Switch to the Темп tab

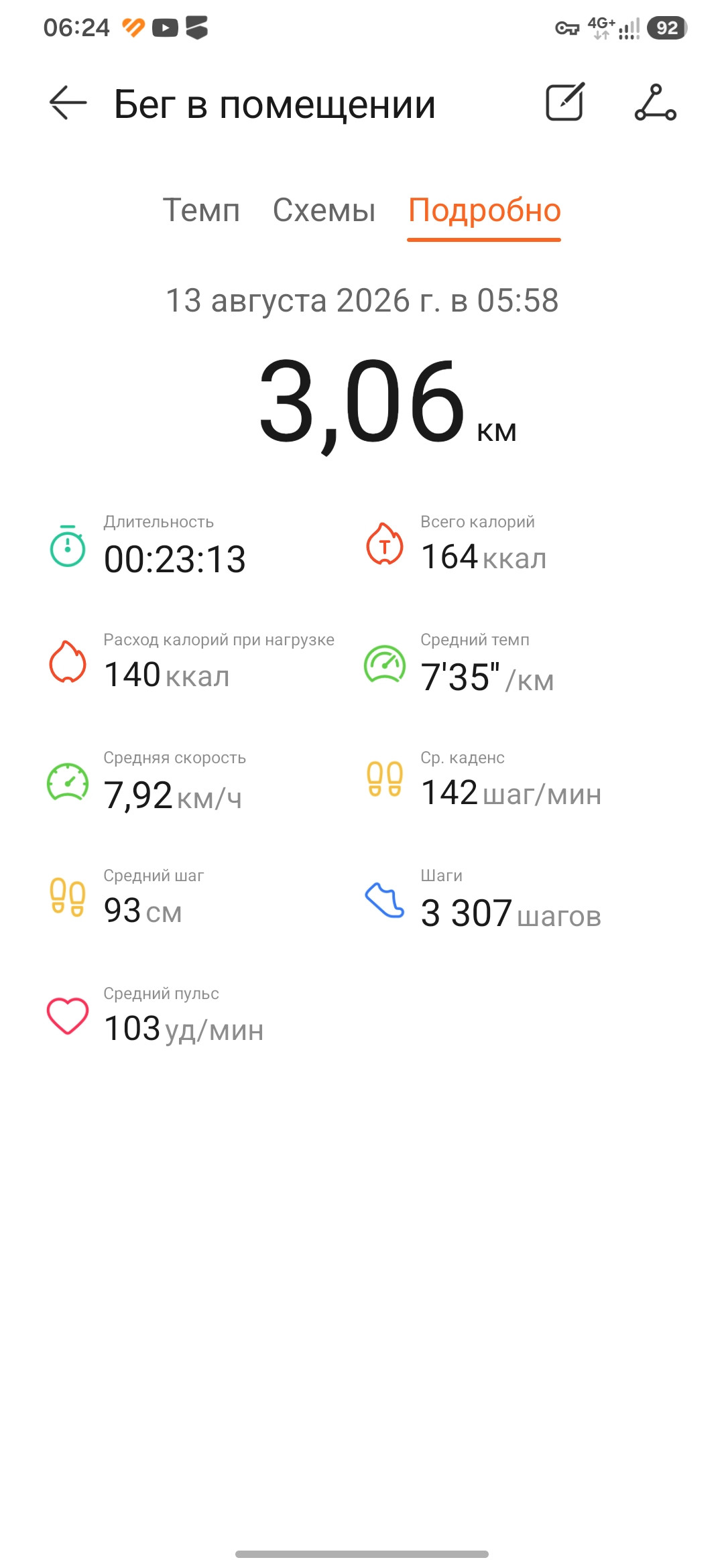click(201, 210)
